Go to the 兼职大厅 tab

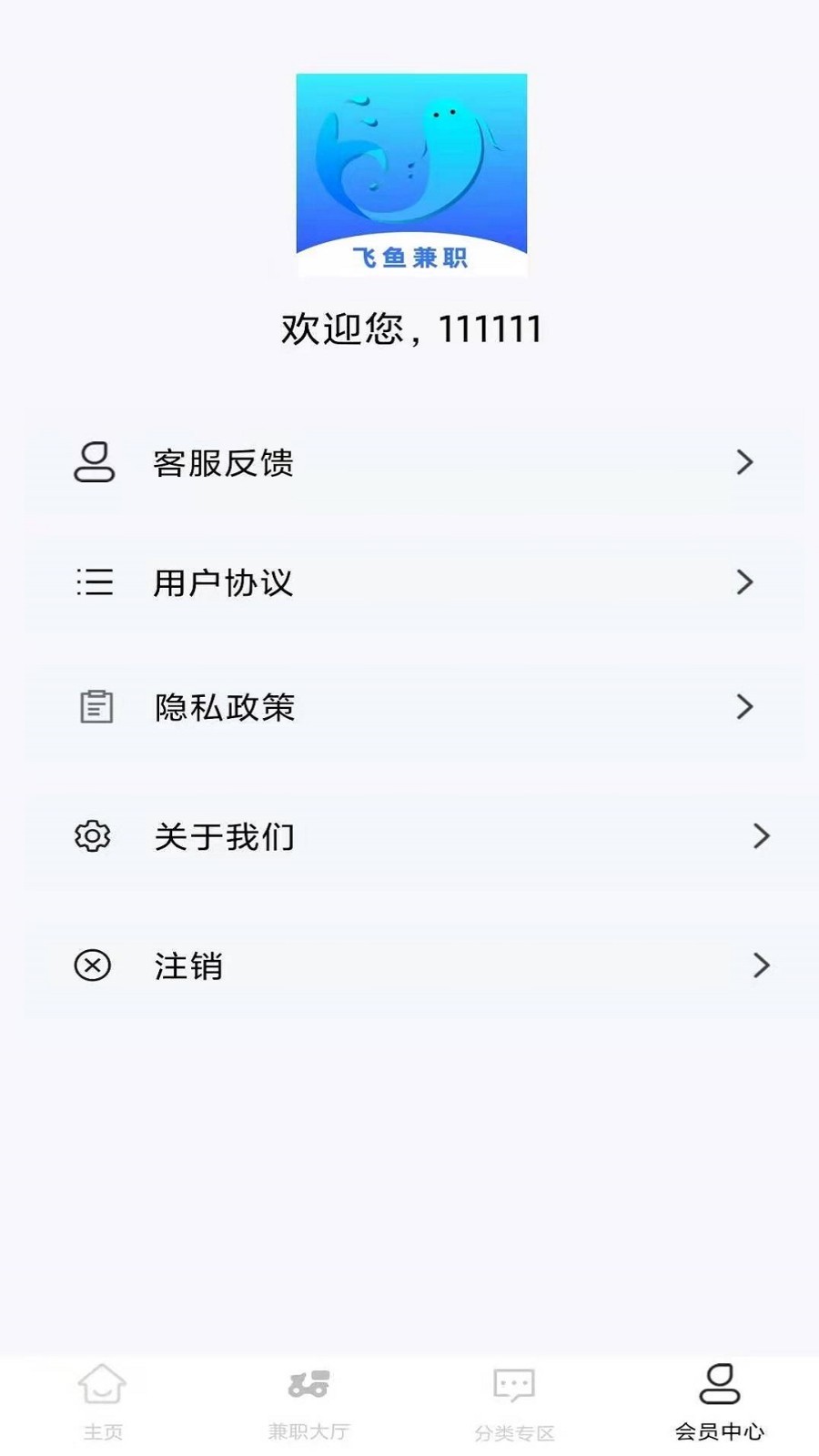308,1402
